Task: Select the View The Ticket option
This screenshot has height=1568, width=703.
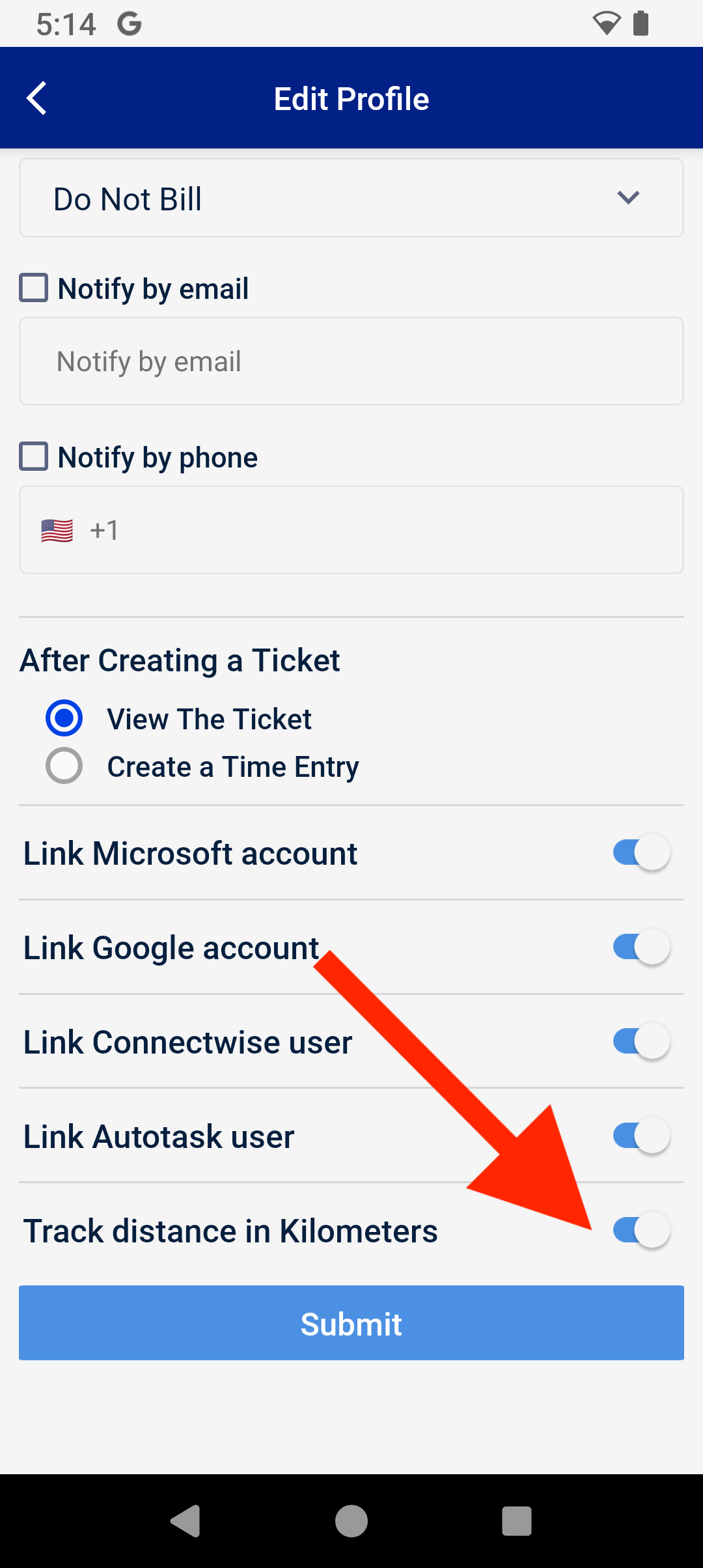Action: point(64,718)
